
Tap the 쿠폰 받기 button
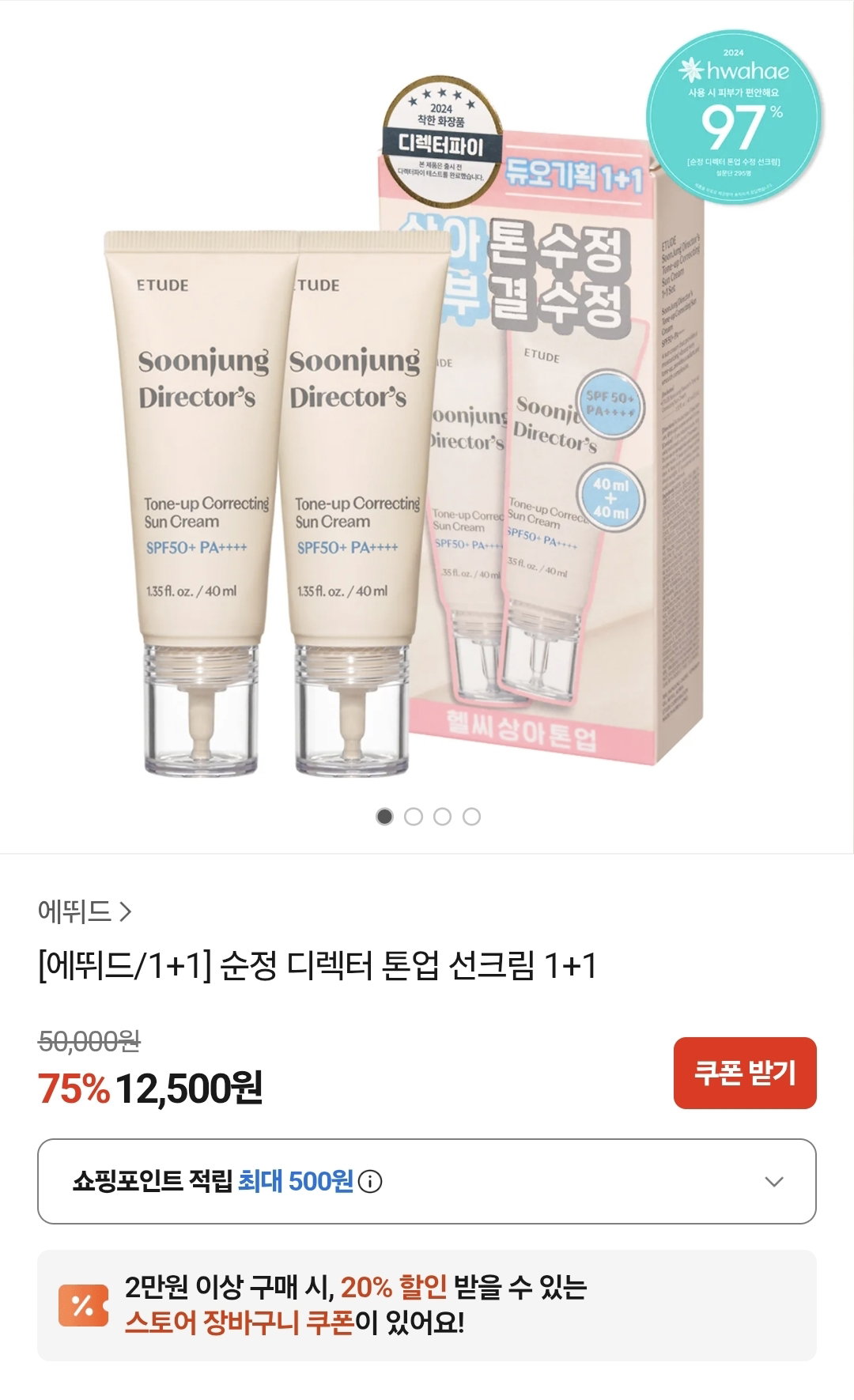coord(745,1073)
